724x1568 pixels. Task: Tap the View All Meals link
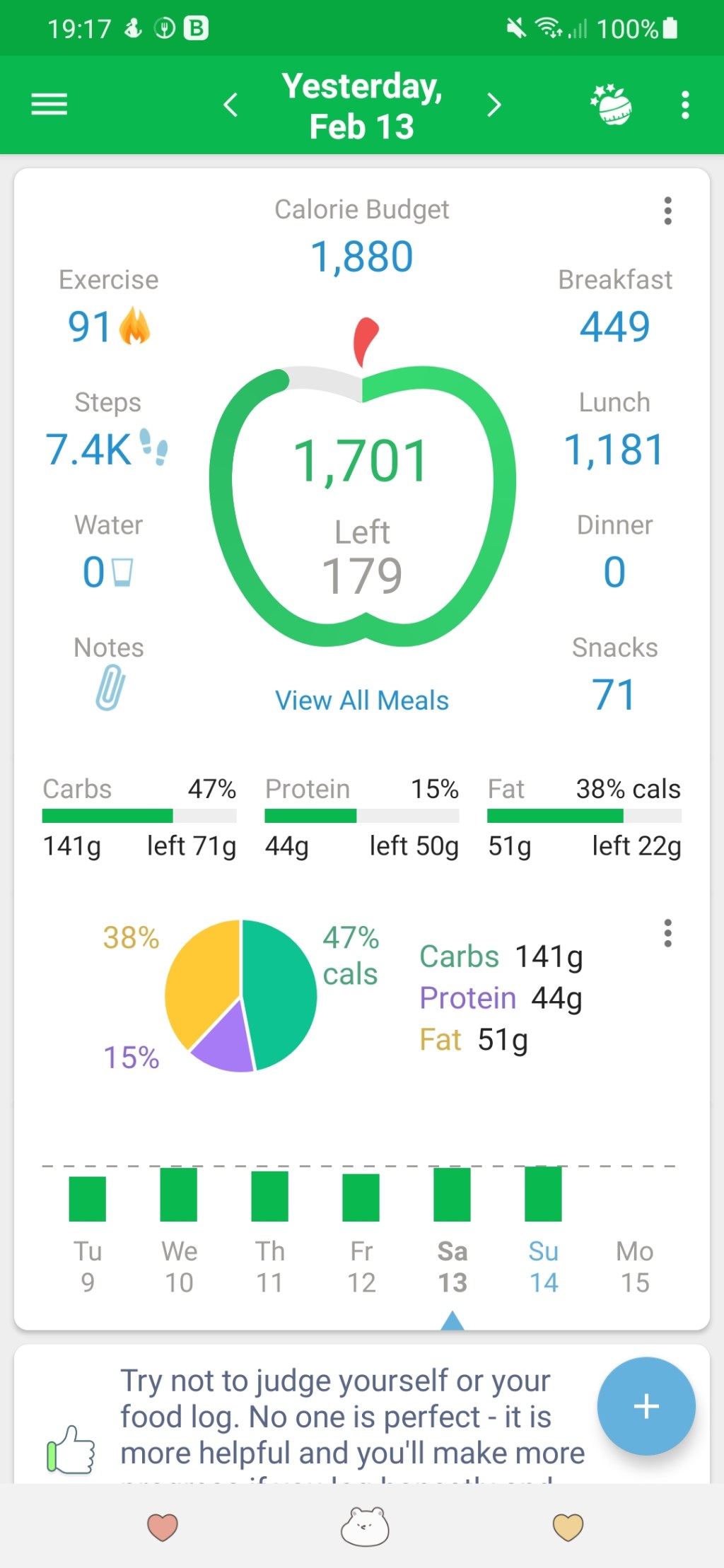[362, 701]
